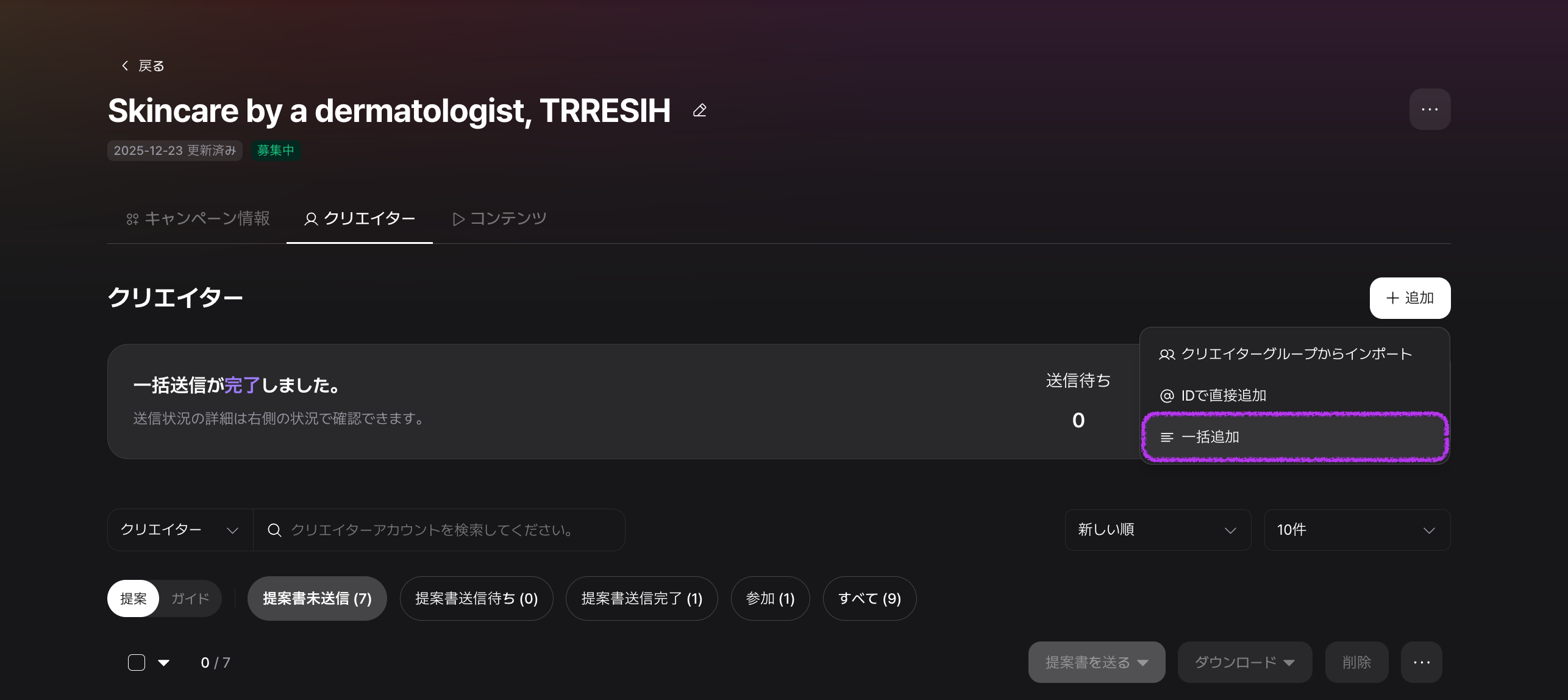This screenshot has height=700, width=1568.
Task: Go back with the 戻る link
Action: (x=143, y=66)
